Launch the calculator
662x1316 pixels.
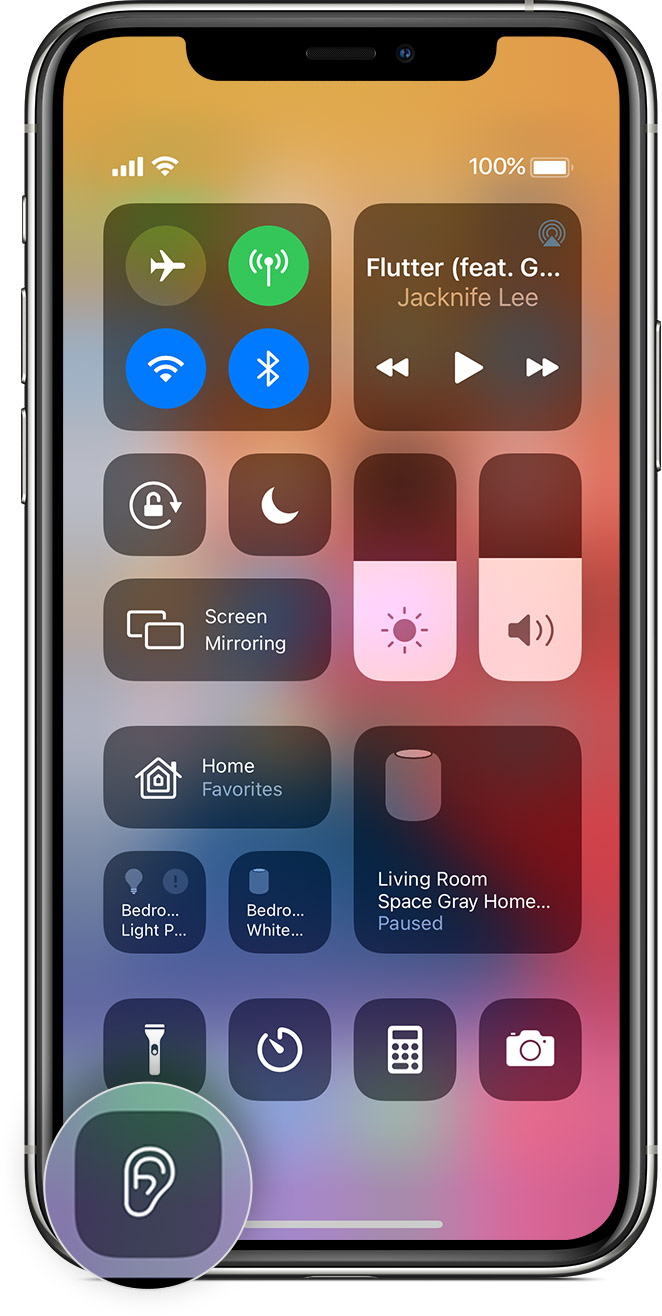point(405,1049)
